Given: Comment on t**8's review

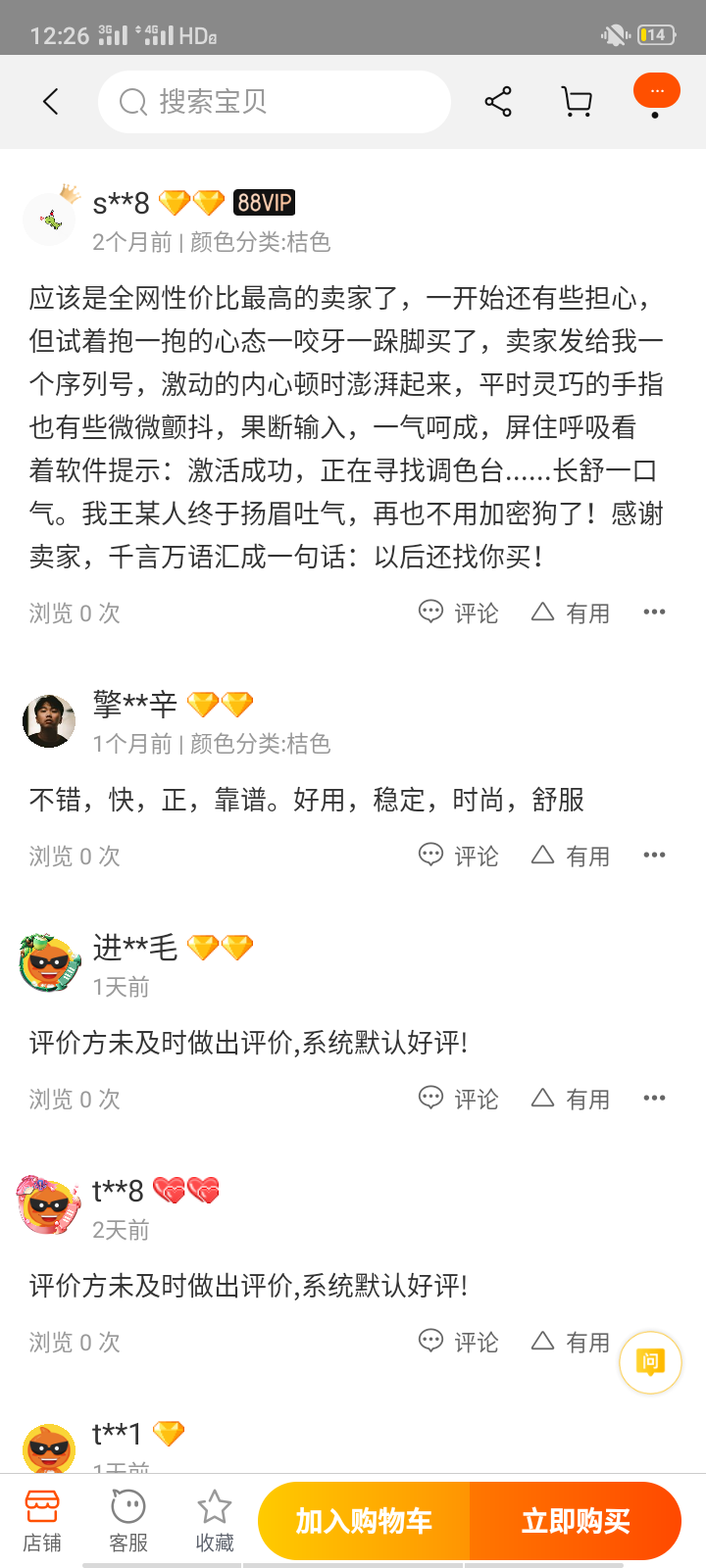Looking at the screenshot, I should pos(459,1342).
